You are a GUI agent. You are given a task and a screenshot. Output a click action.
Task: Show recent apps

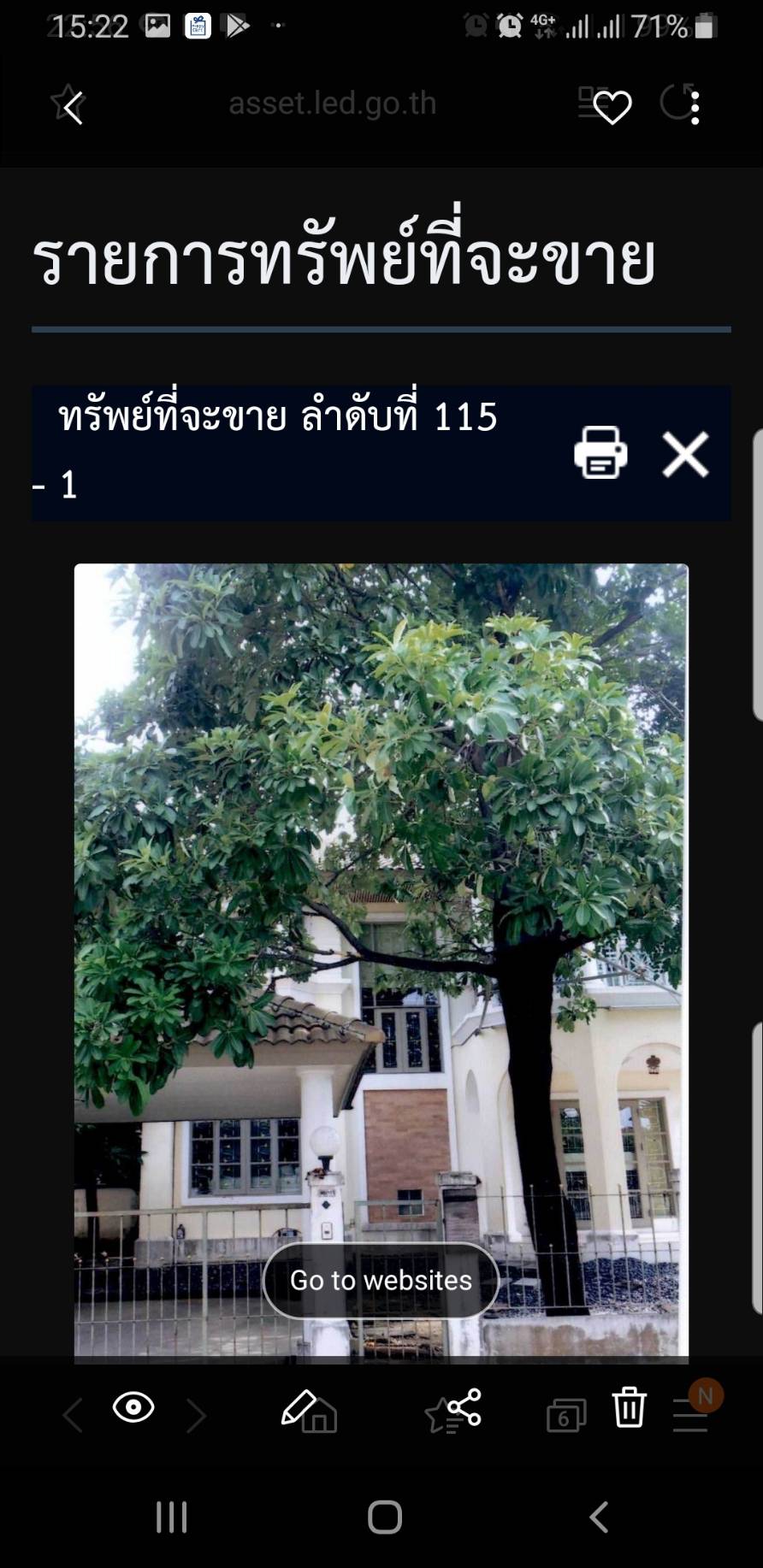pyautogui.click(x=171, y=1517)
